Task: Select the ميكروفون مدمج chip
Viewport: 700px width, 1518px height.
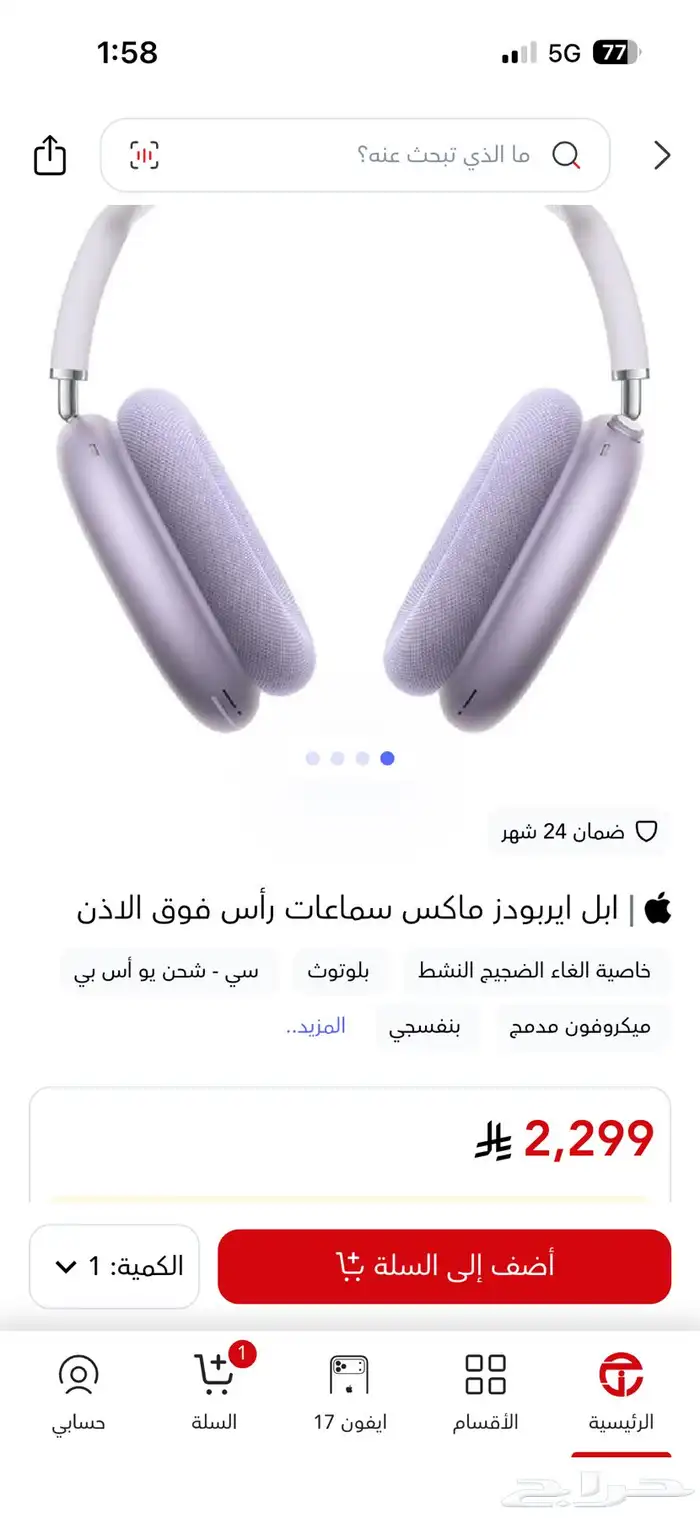Action: [x=581, y=1027]
